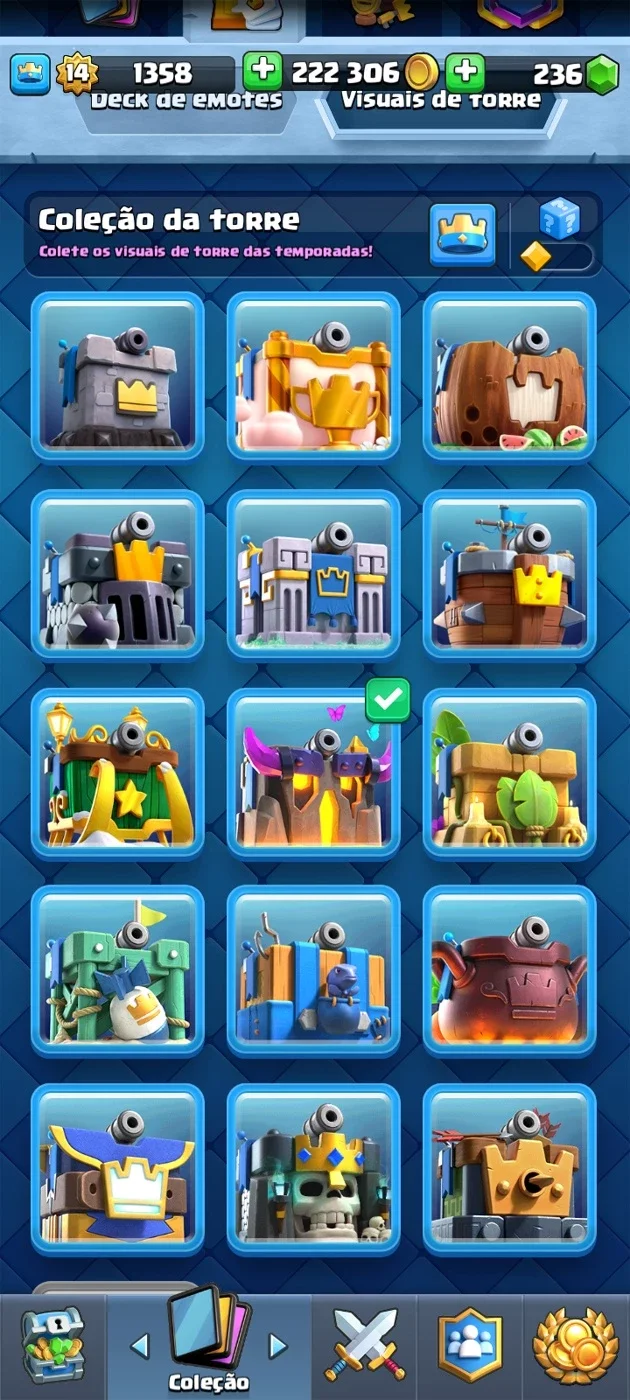630x1400 pixels.
Task: Pick the blue duck toy tower skin
Action: pyautogui.click(x=314, y=970)
